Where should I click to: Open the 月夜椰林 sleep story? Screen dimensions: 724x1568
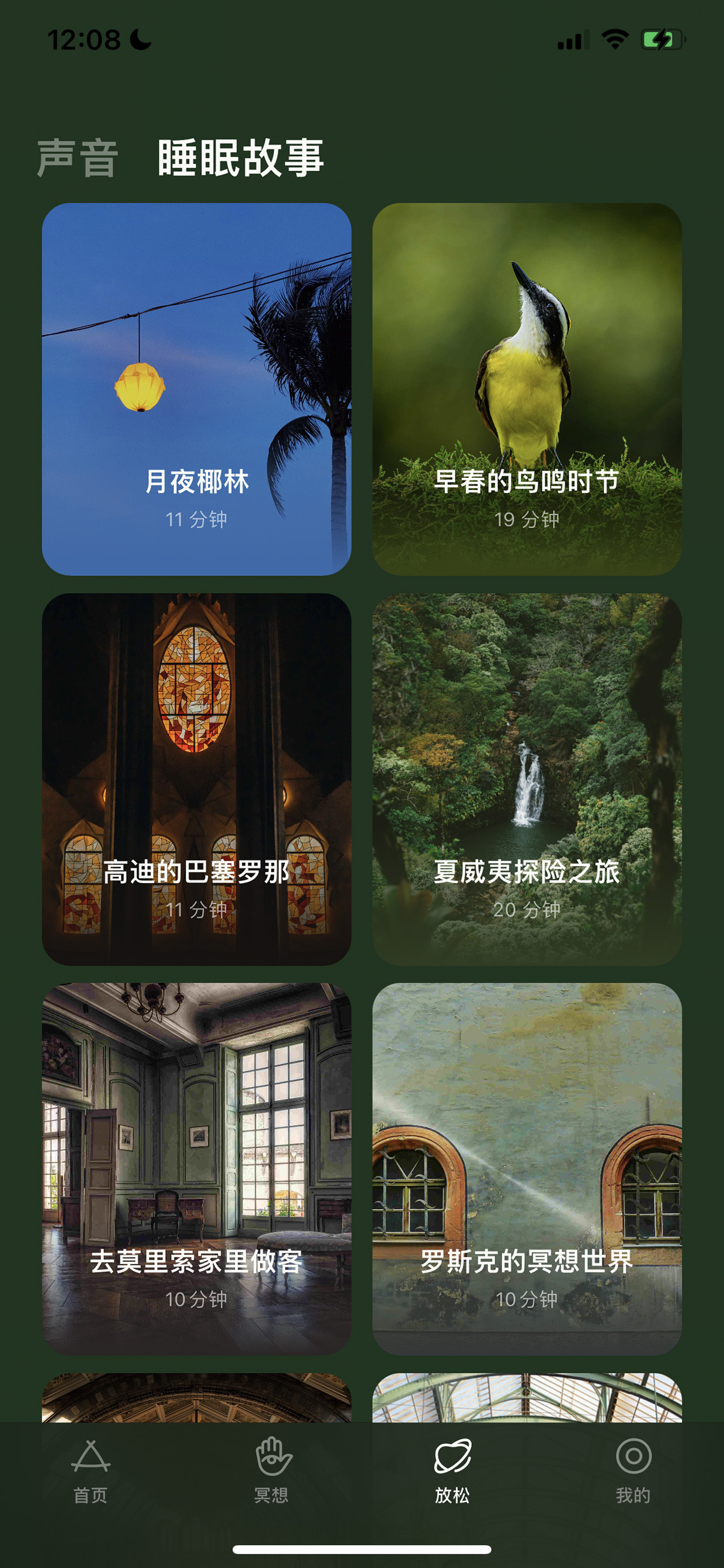click(197, 389)
